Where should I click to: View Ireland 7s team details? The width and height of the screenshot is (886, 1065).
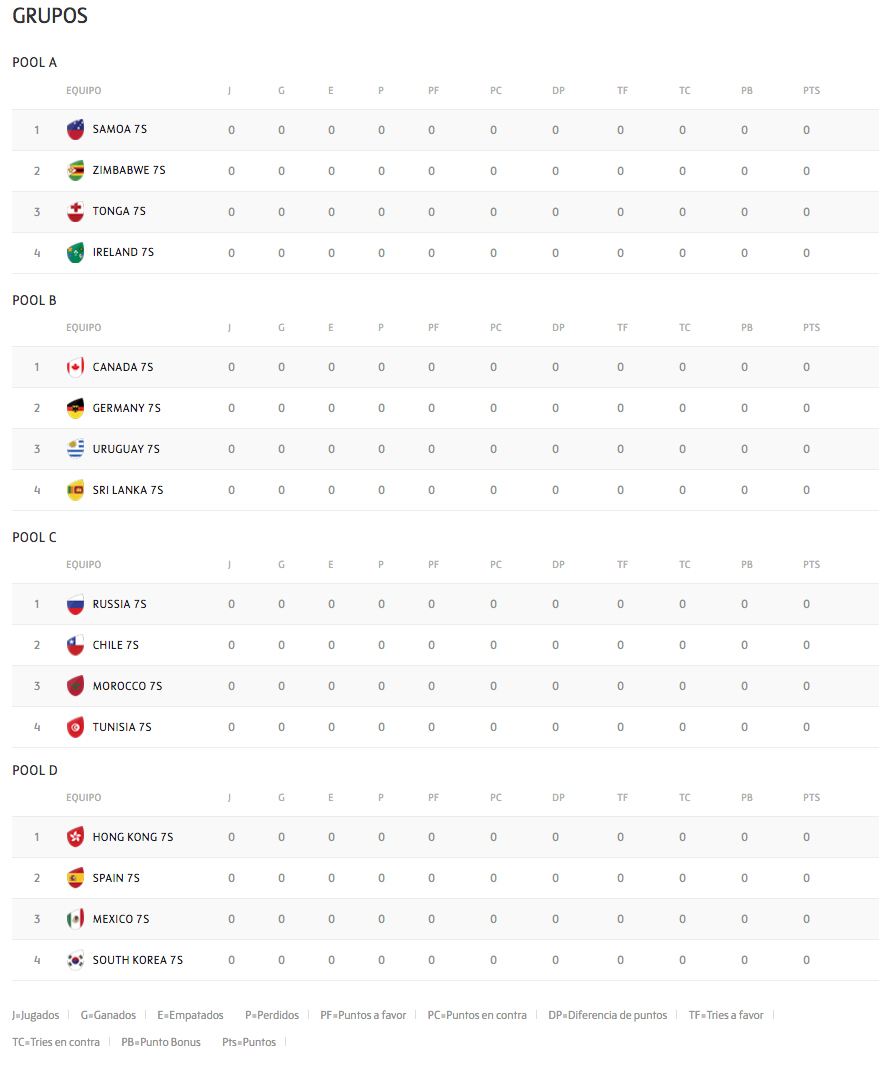pos(123,252)
